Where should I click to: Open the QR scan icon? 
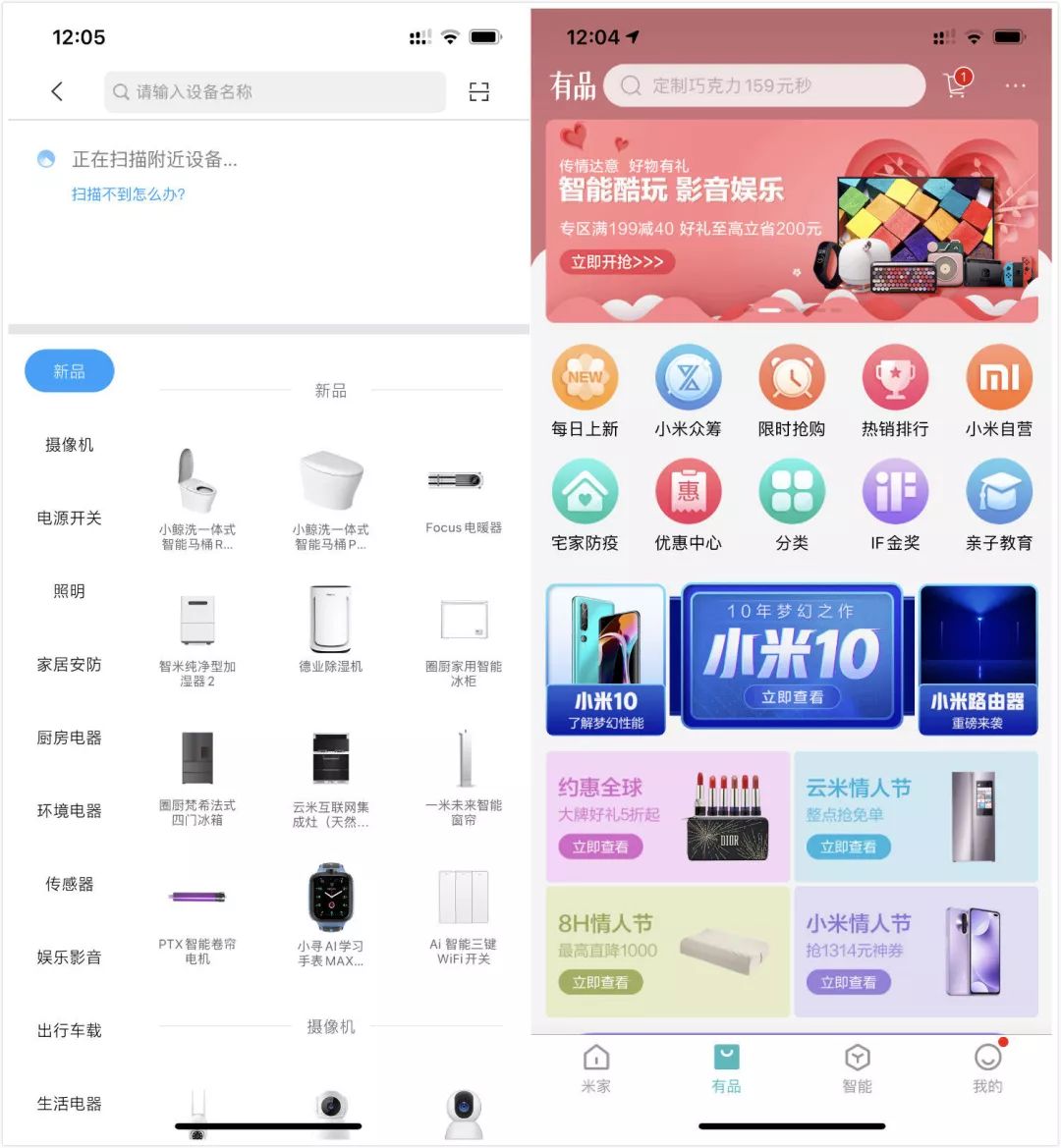point(478,91)
